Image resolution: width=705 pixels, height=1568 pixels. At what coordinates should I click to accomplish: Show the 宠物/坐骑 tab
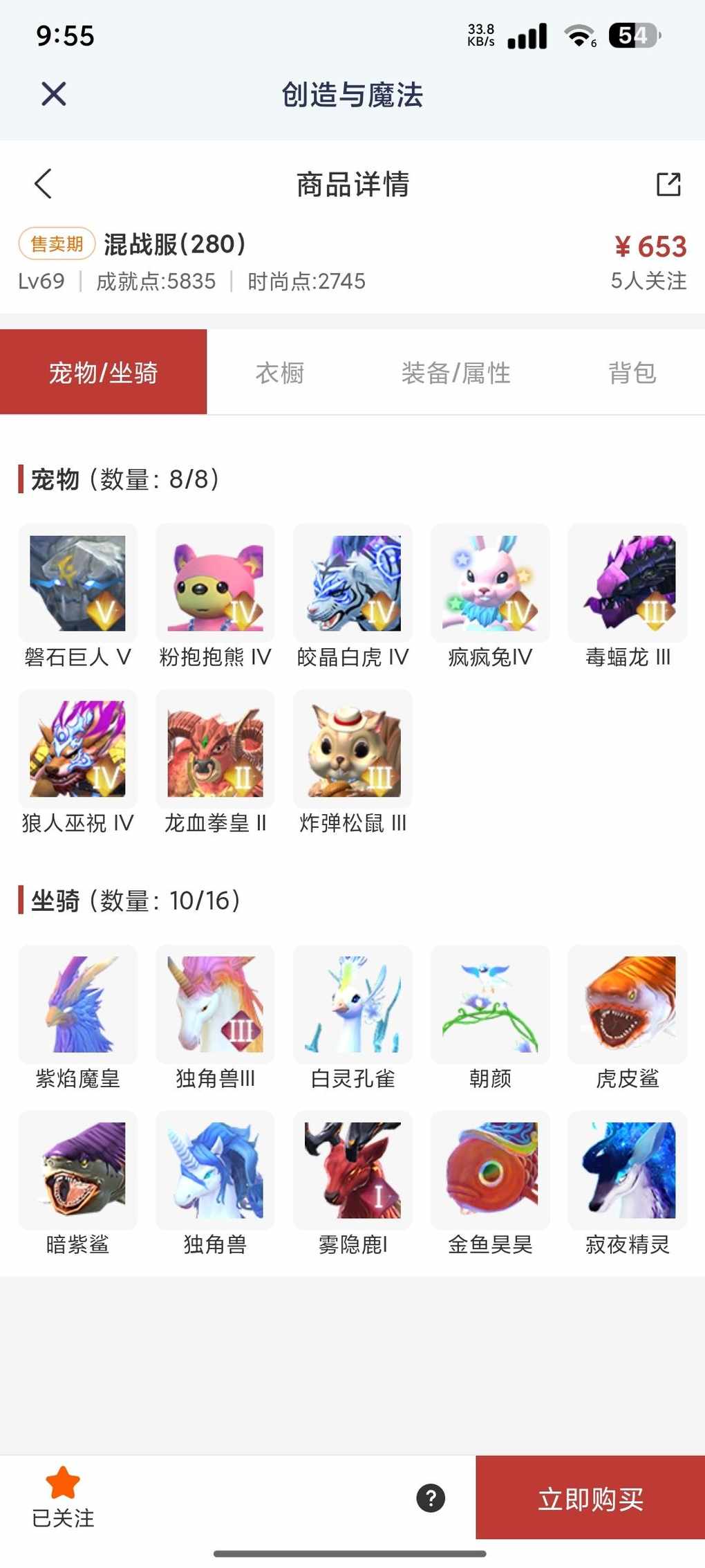coord(104,373)
